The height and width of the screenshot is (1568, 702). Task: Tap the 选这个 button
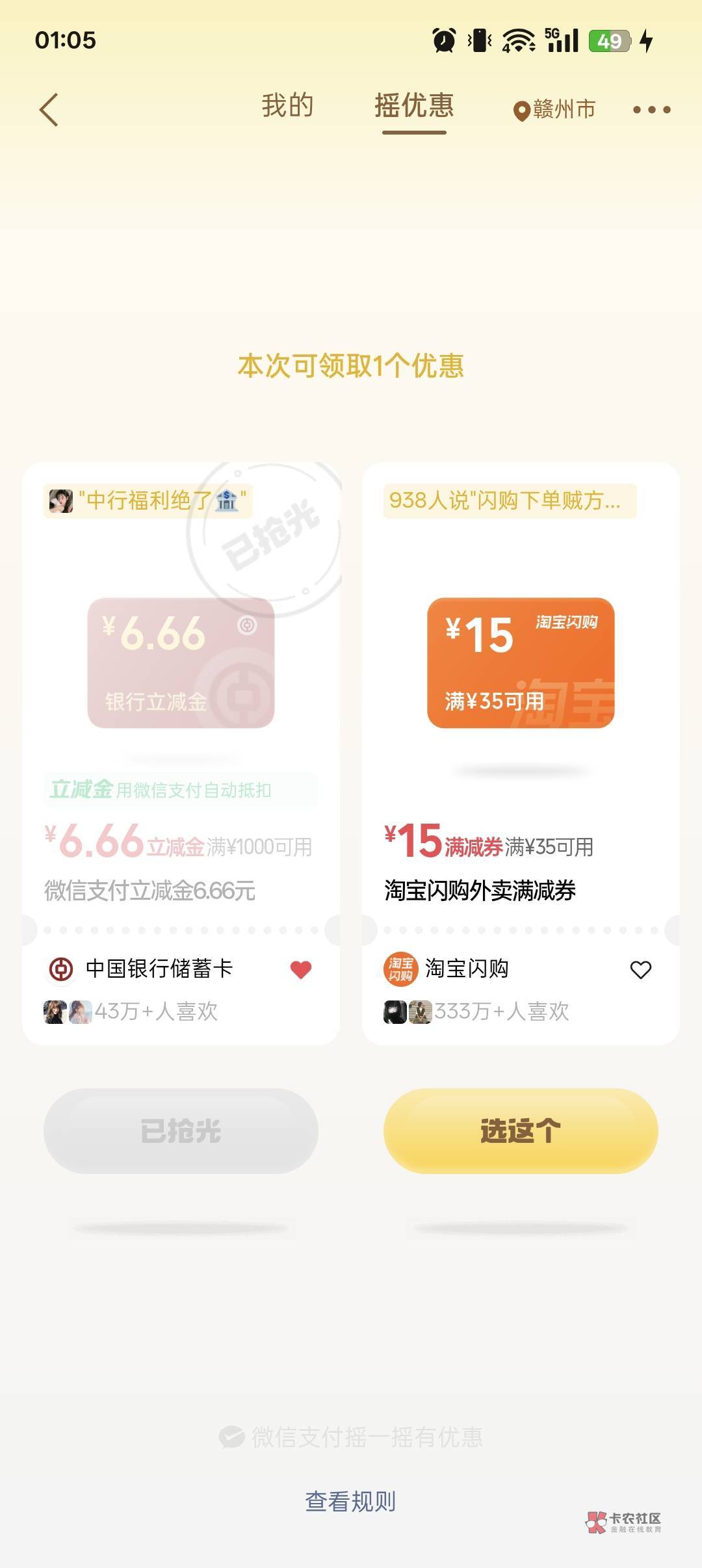(521, 1130)
